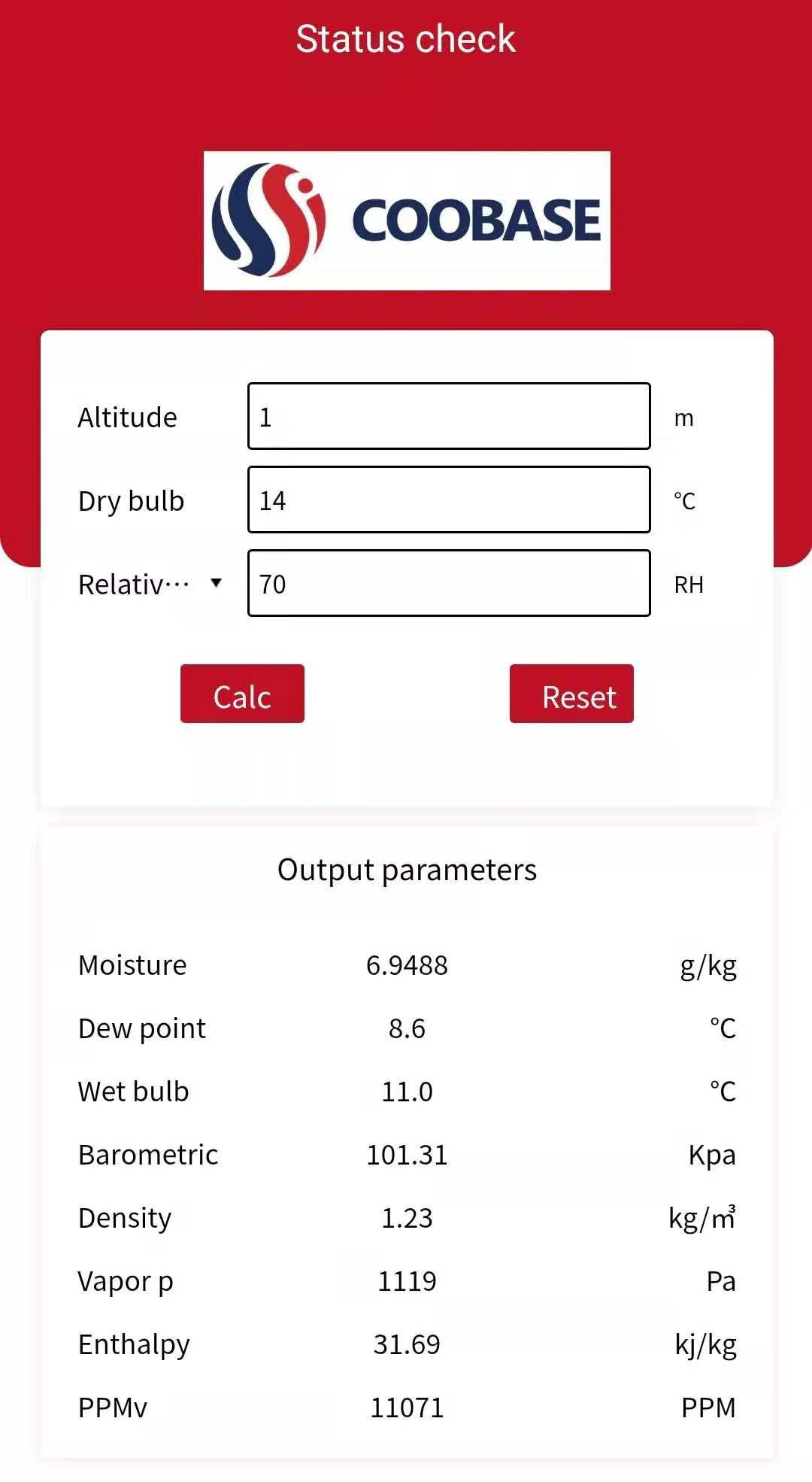
Task: Open the Relative humidity parameter dropdown
Action: click(x=150, y=584)
